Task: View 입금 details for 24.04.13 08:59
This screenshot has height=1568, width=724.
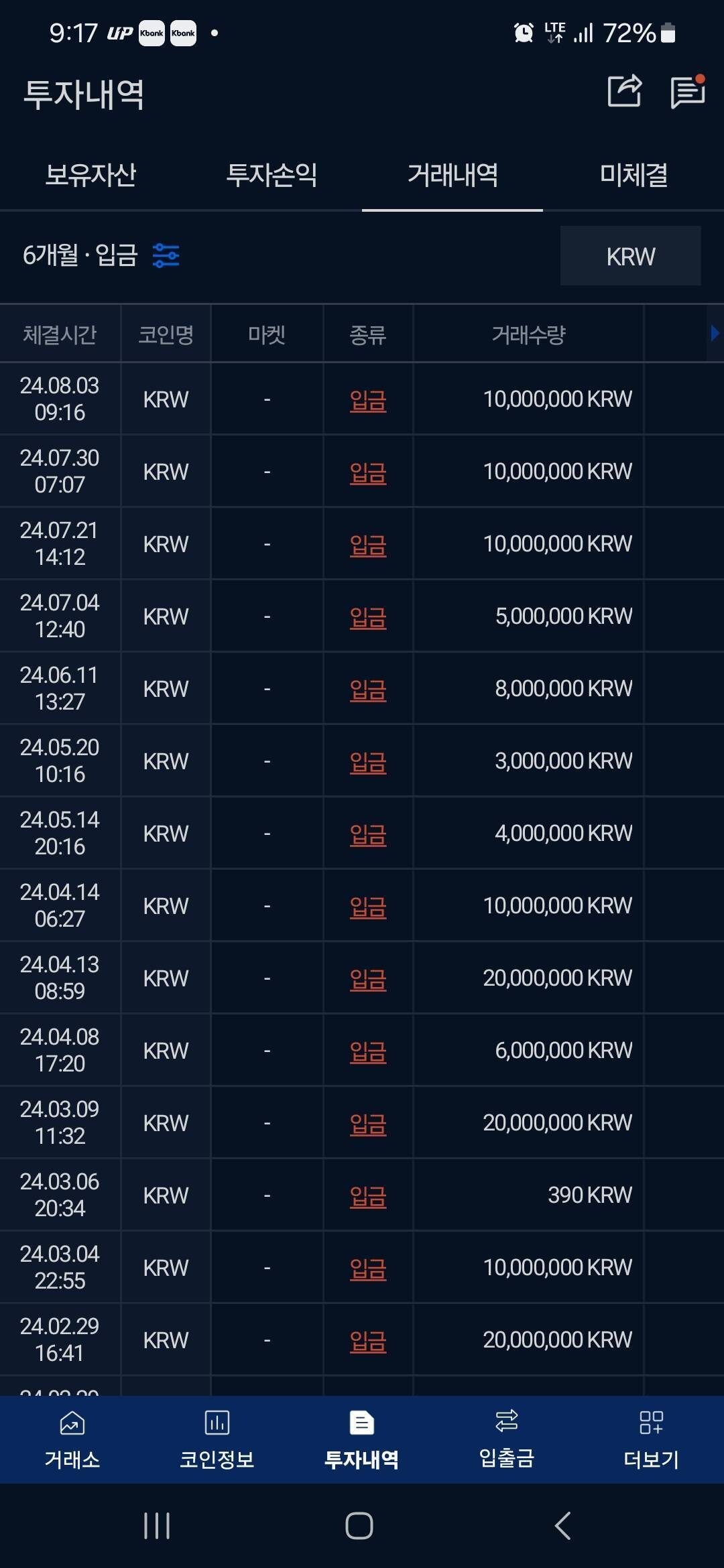Action: [368, 979]
